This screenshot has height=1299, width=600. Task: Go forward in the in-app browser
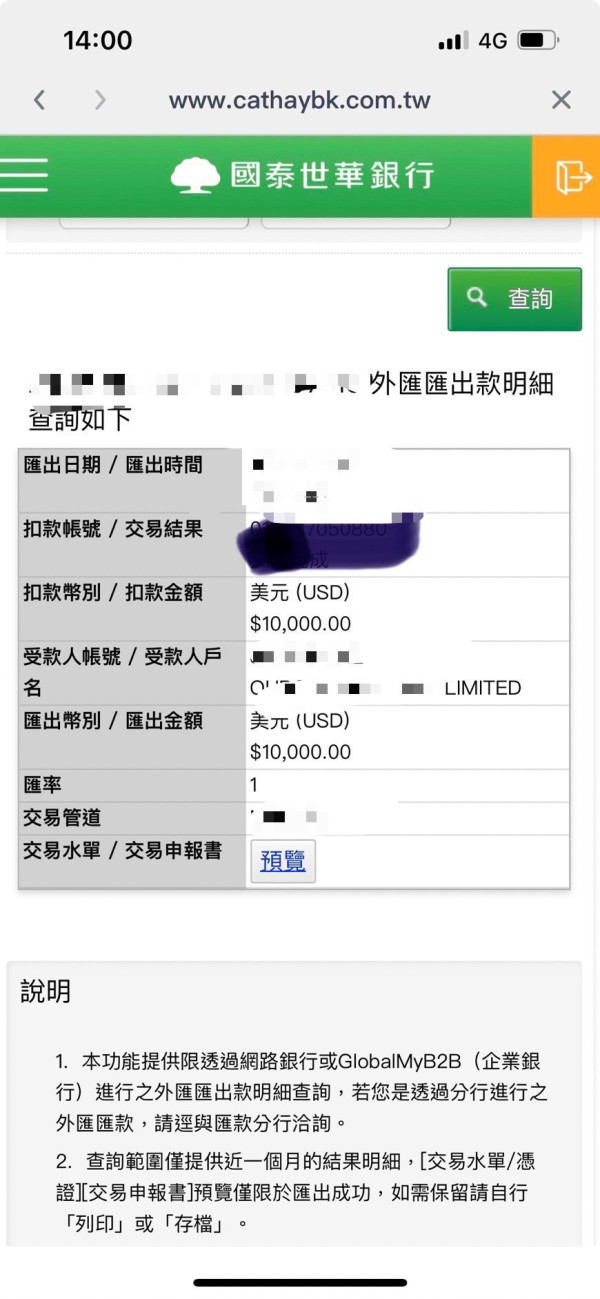100,100
